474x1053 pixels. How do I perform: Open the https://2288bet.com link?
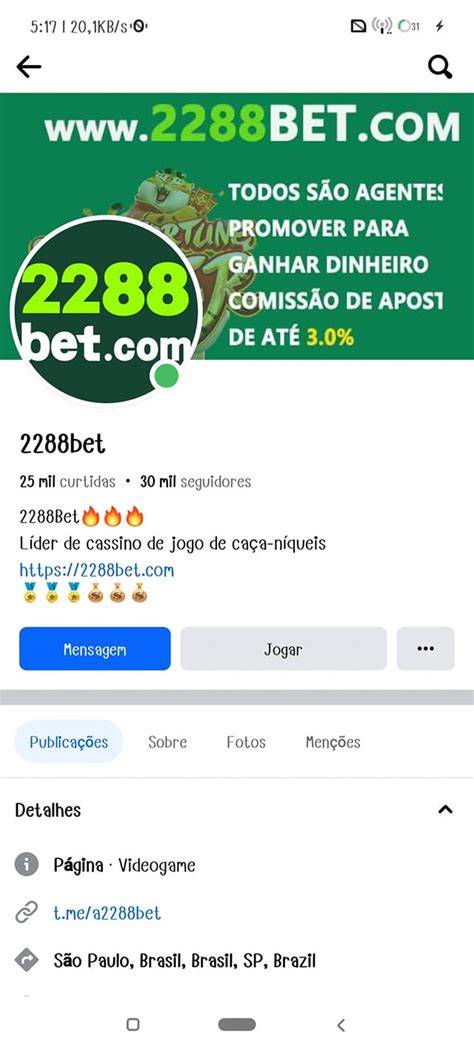pos(97,570)
